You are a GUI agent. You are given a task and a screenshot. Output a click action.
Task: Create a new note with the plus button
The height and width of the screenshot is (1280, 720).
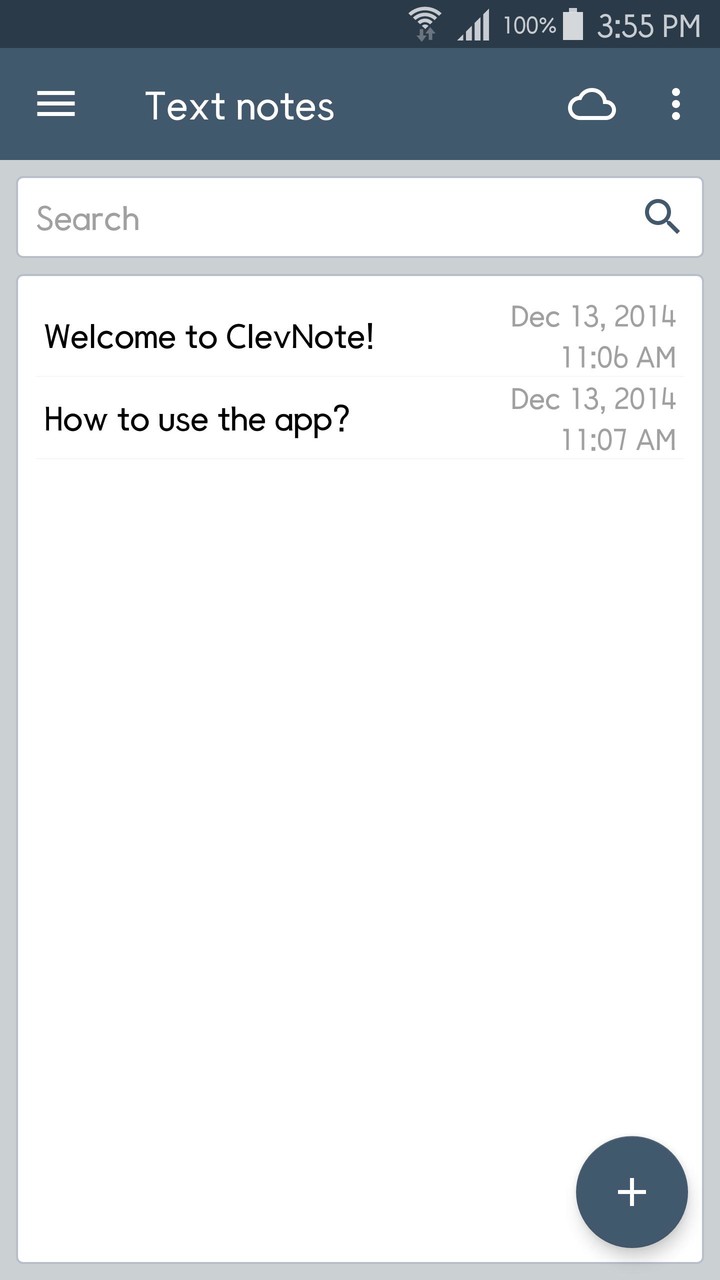click(x=631, y=1191)
